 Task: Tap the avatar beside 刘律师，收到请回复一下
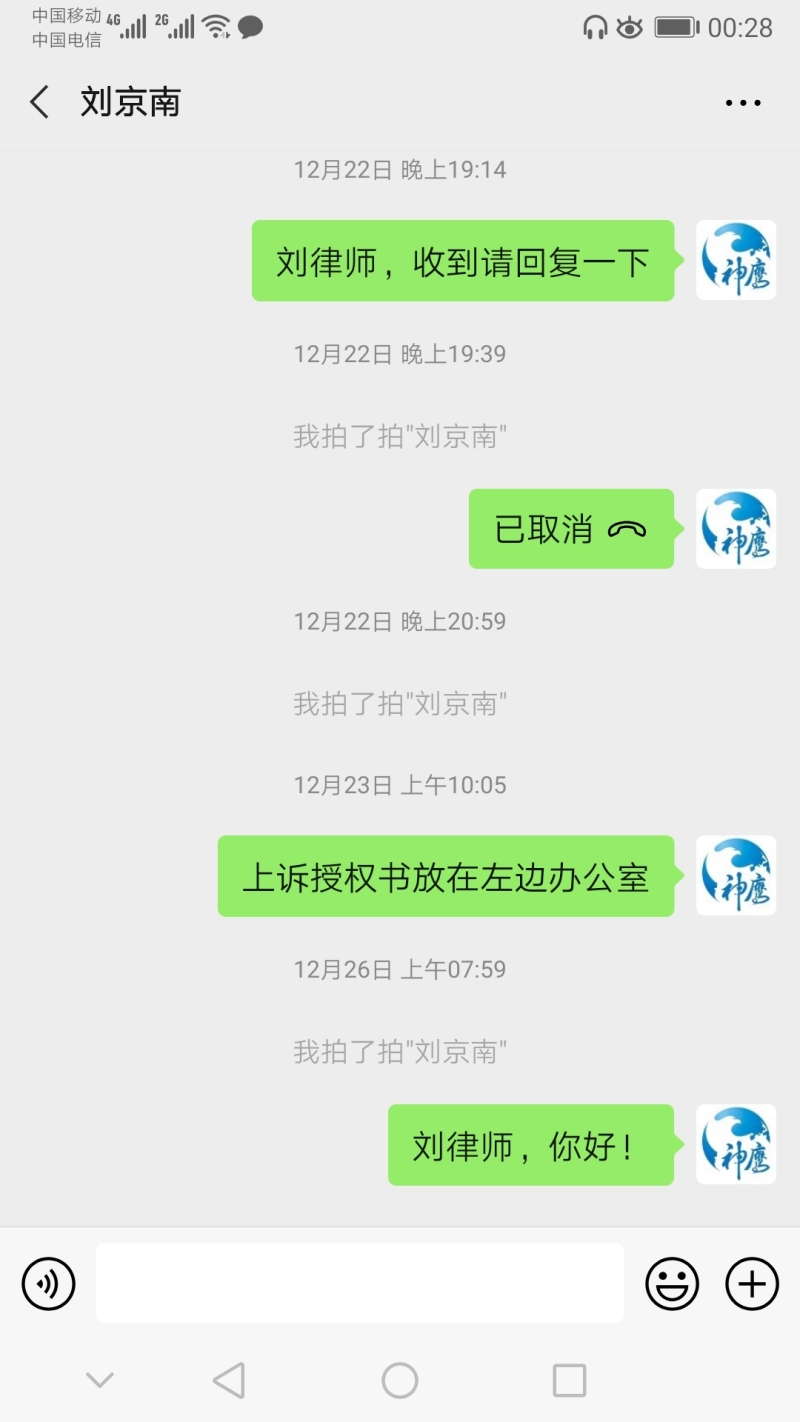point(736,260)
